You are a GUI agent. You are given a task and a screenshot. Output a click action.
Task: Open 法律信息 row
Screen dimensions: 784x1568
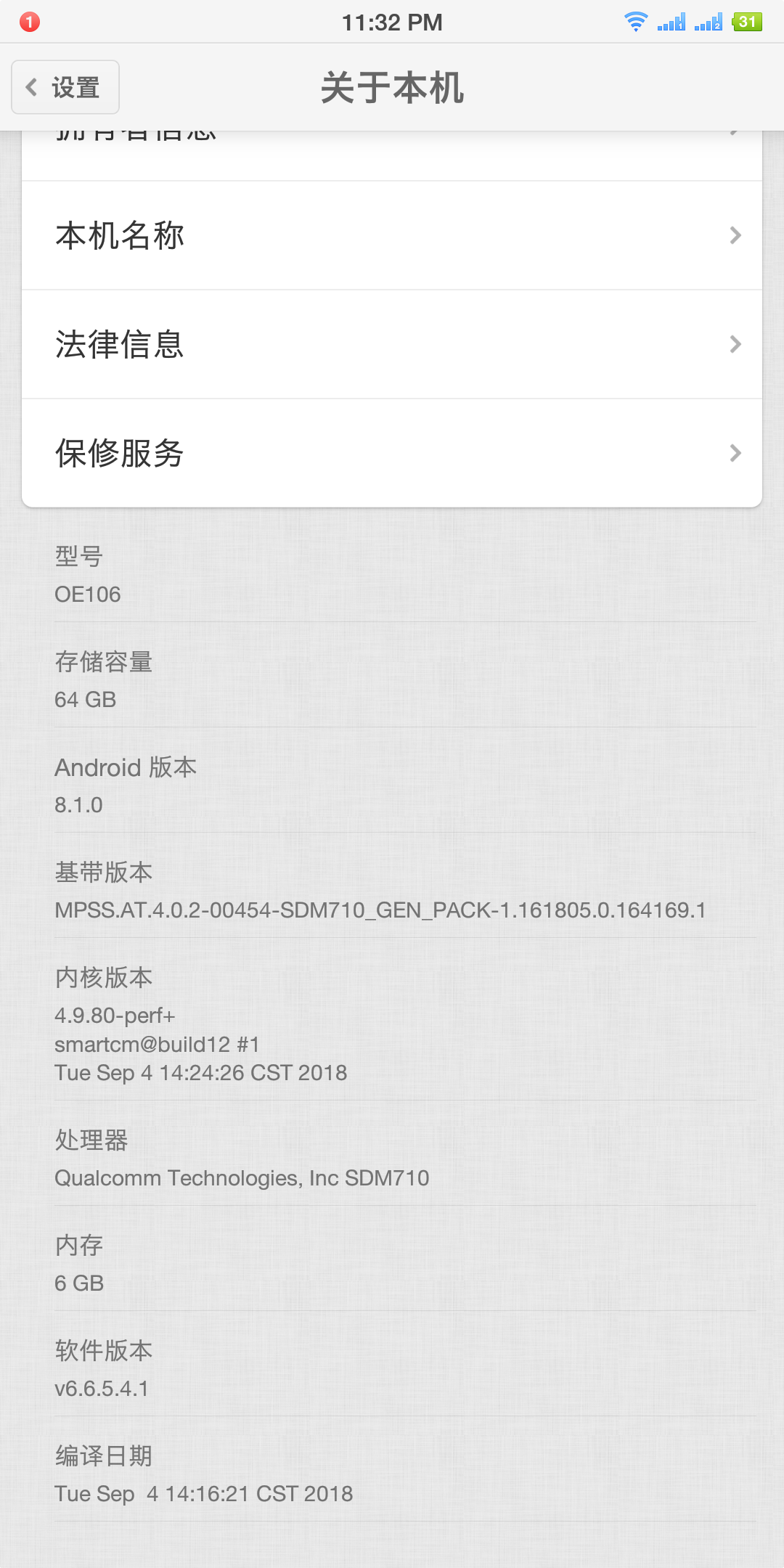392,344
